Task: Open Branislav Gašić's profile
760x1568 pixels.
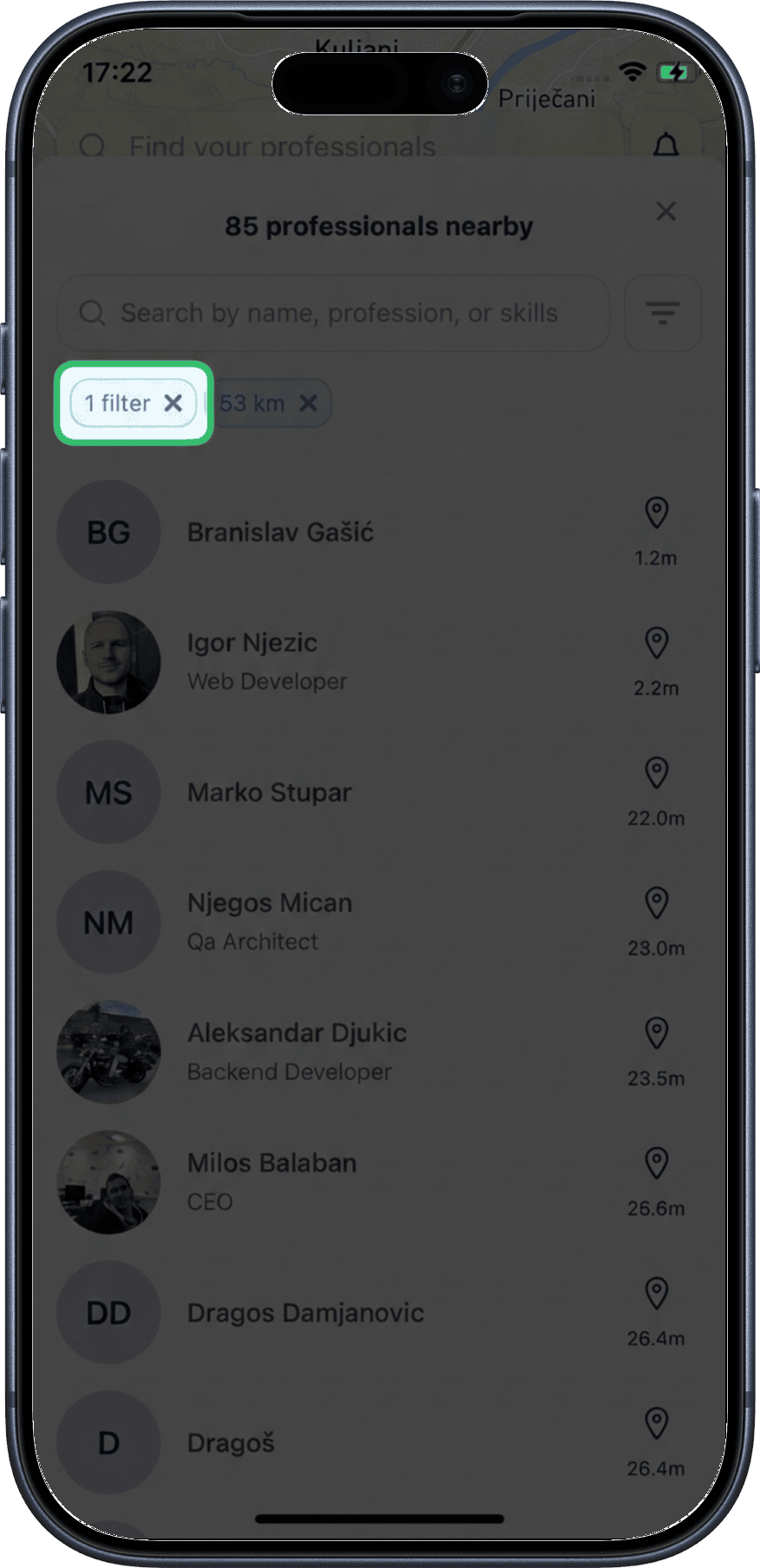Action: (280, 532)
